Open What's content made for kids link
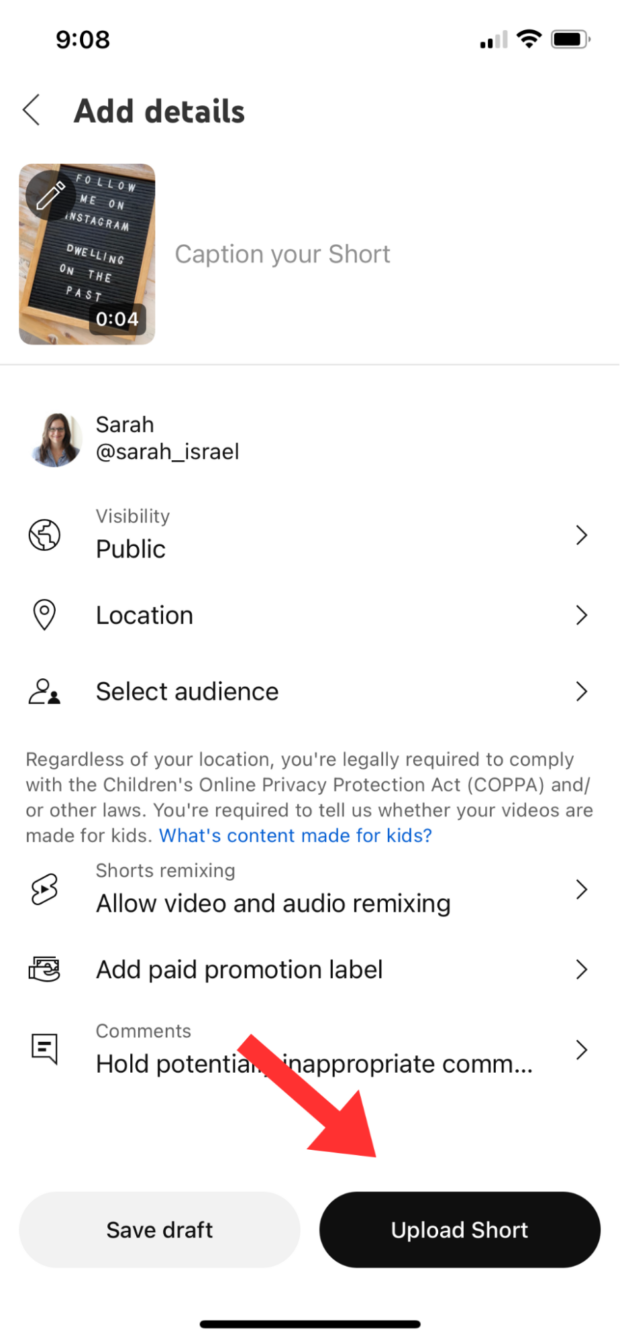This screenshot has width=620, height=1341. click(x=295, y=835)
